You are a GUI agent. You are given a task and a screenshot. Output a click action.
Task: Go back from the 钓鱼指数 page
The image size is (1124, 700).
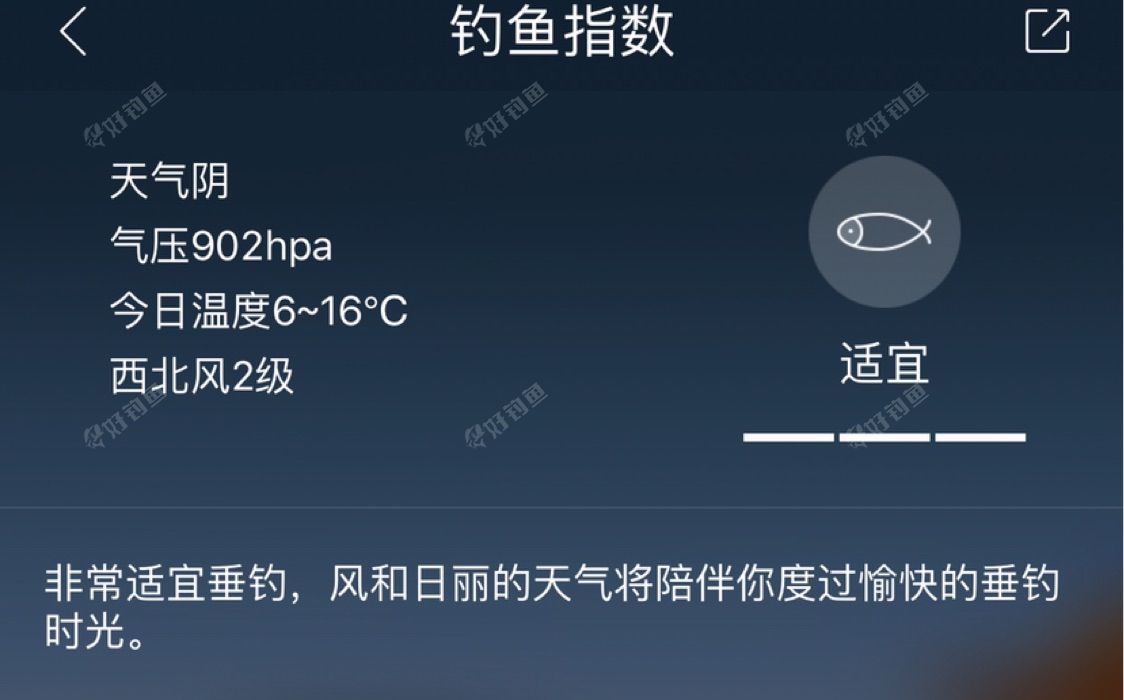[x=73, y=32]
